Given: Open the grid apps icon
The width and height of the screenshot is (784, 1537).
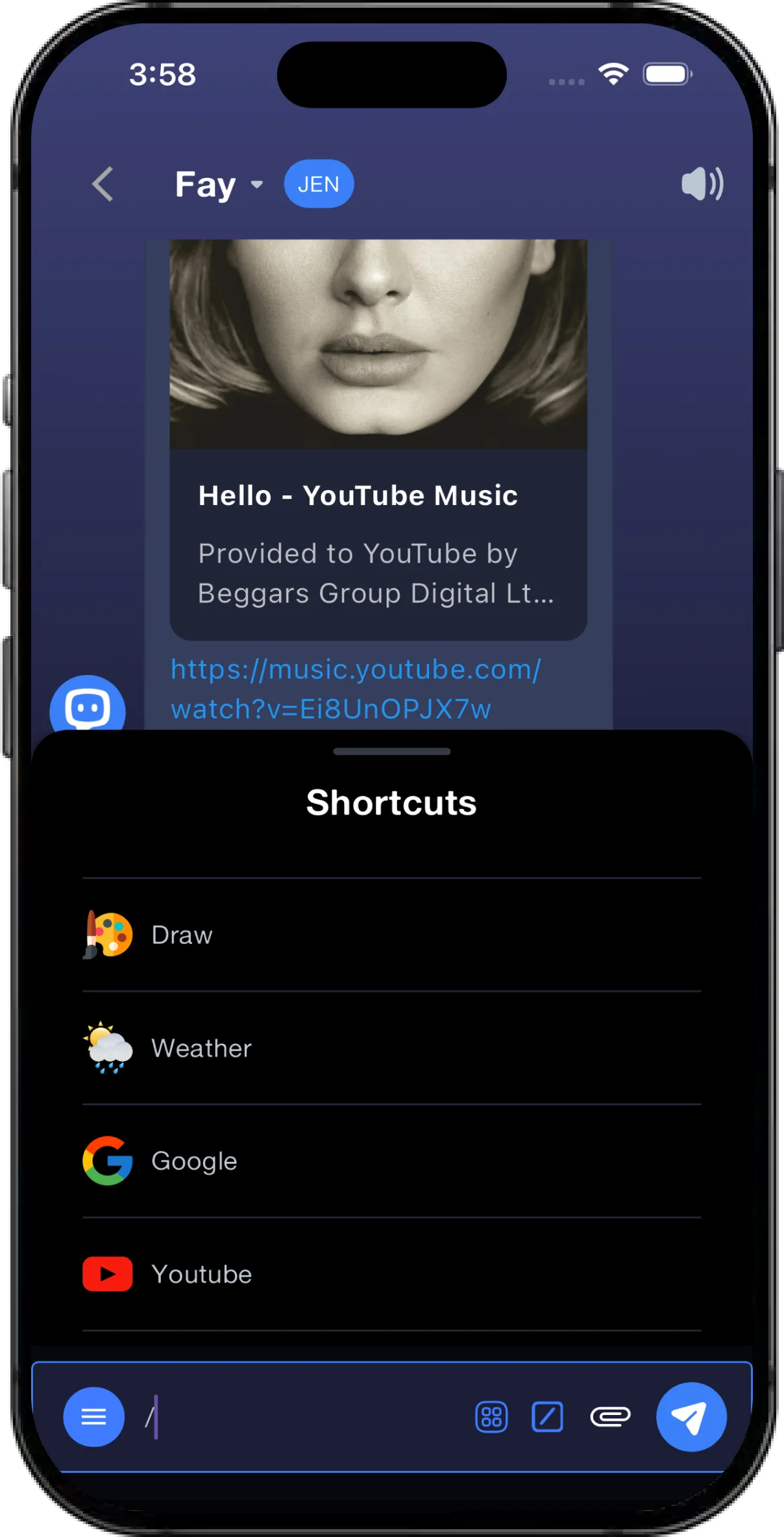Looking at the screenshot, I should (x=491, y=1417).
